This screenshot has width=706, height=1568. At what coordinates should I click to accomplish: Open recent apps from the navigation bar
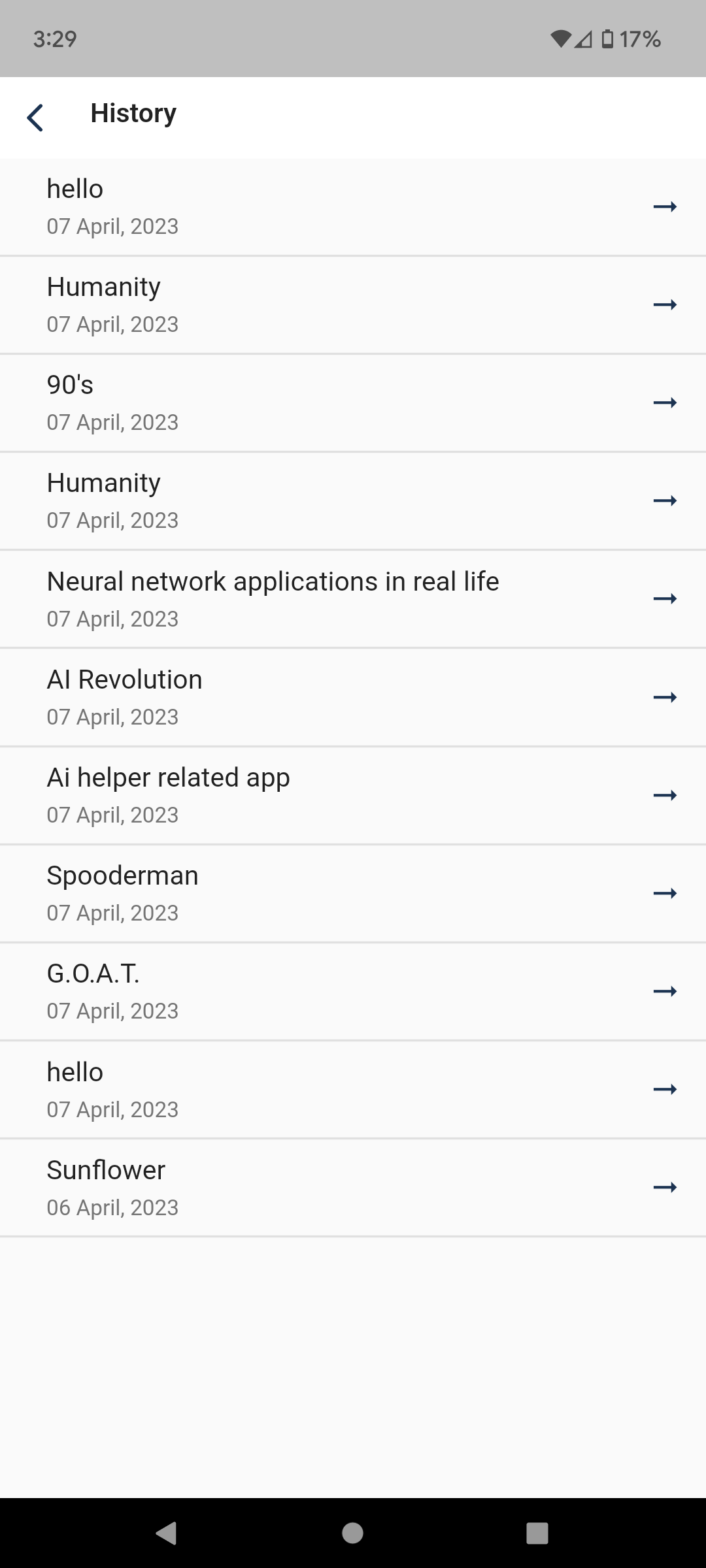click(x=537, y=1533)
